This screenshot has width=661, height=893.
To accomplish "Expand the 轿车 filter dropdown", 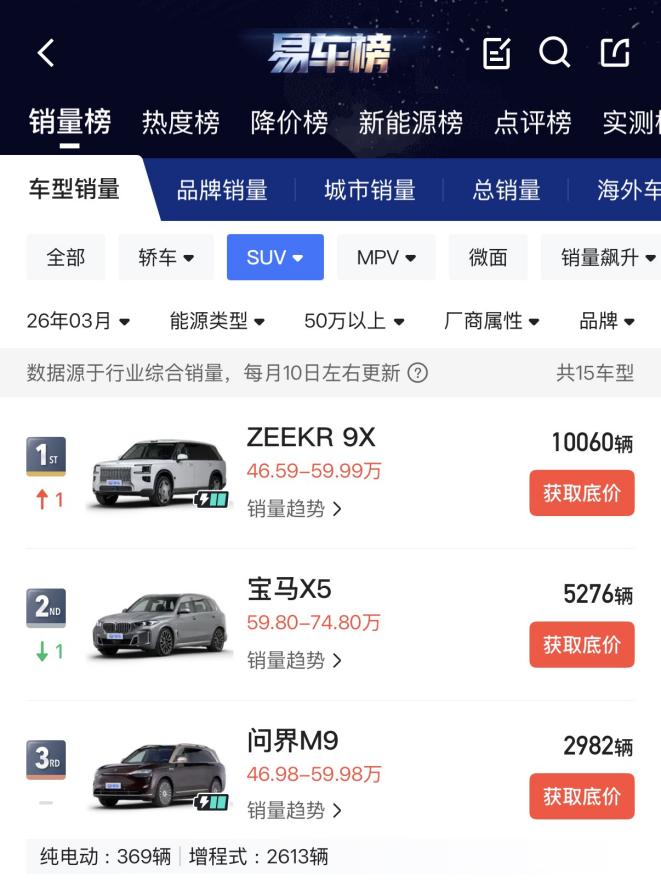I will [165, 257].
